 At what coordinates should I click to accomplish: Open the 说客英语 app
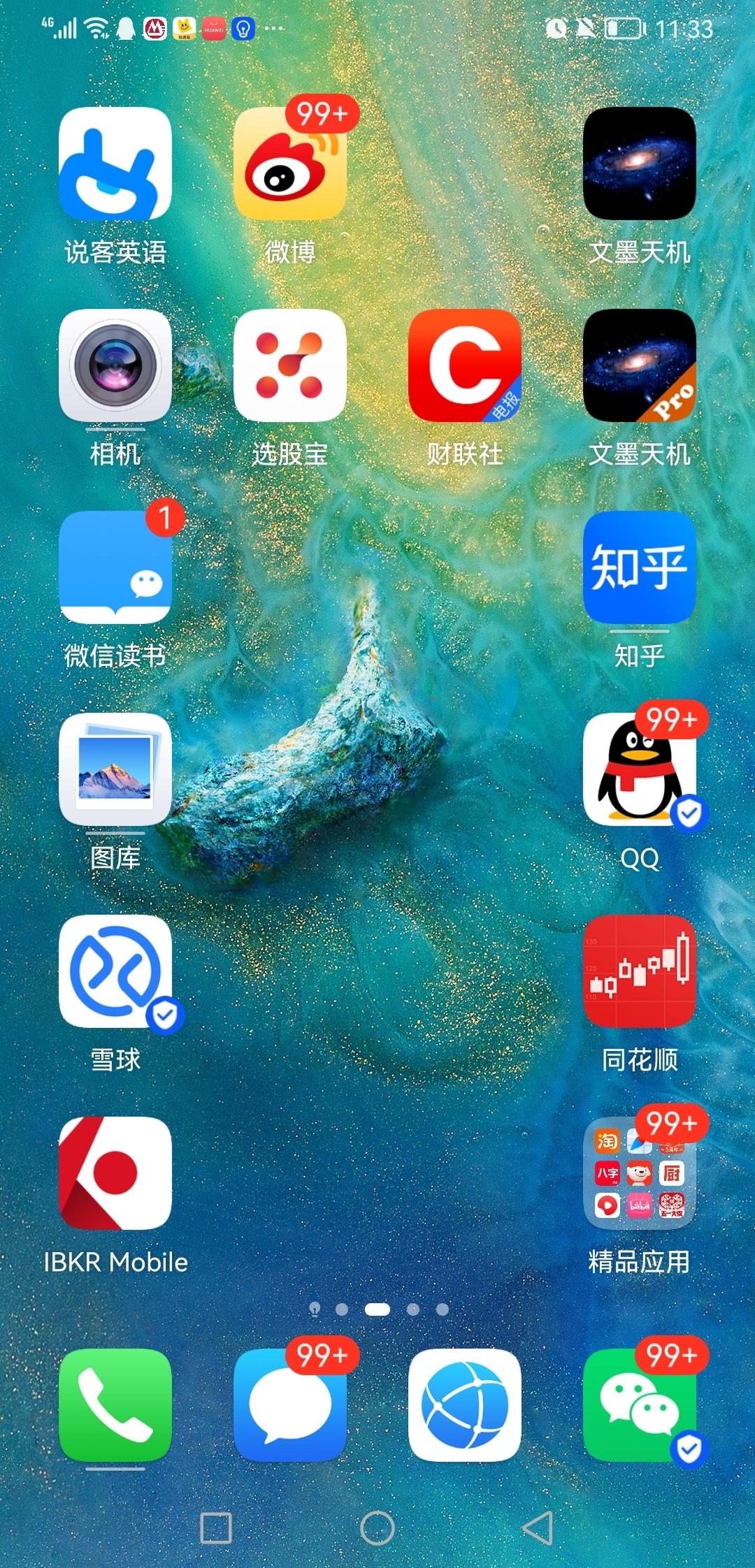click(115, 164)
